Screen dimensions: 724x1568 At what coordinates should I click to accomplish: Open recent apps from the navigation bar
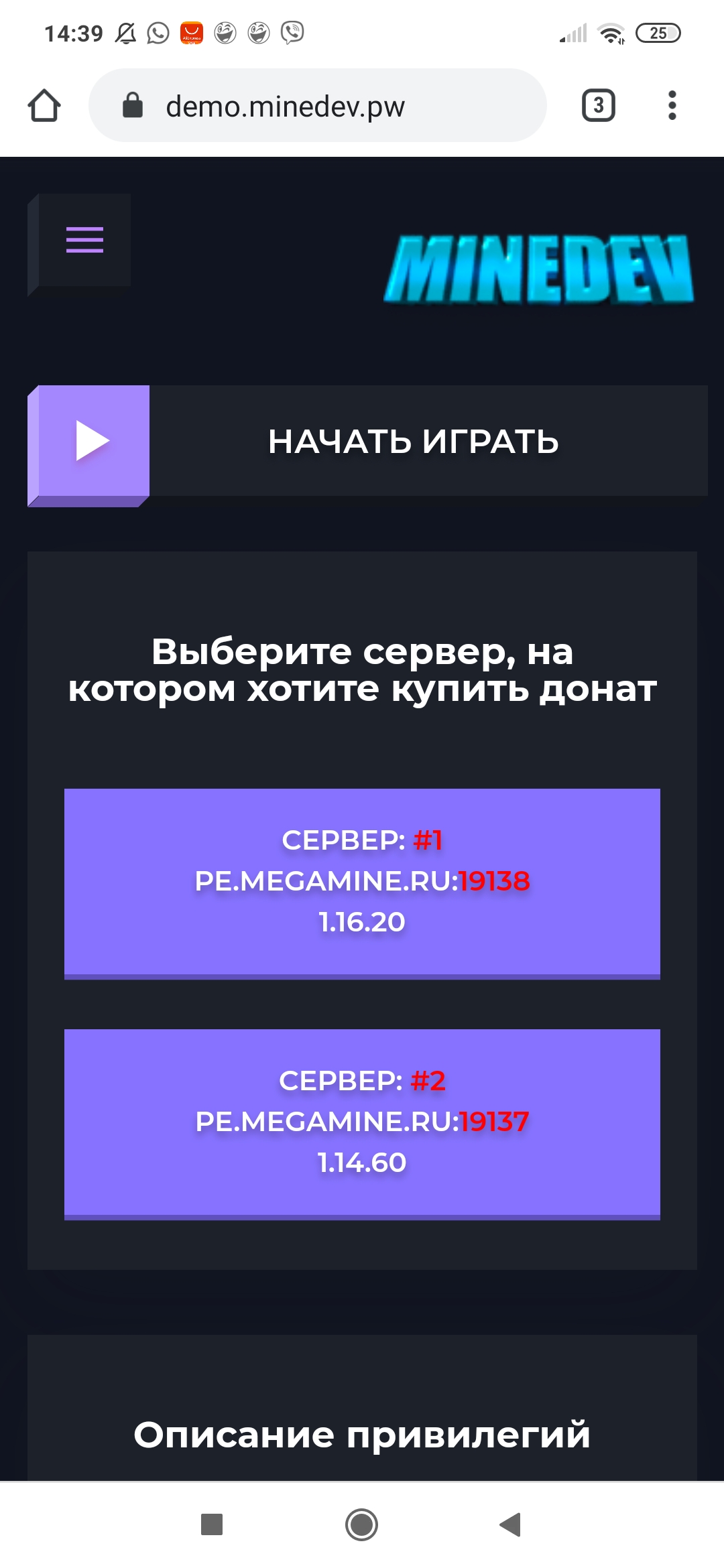[212, 1524]
